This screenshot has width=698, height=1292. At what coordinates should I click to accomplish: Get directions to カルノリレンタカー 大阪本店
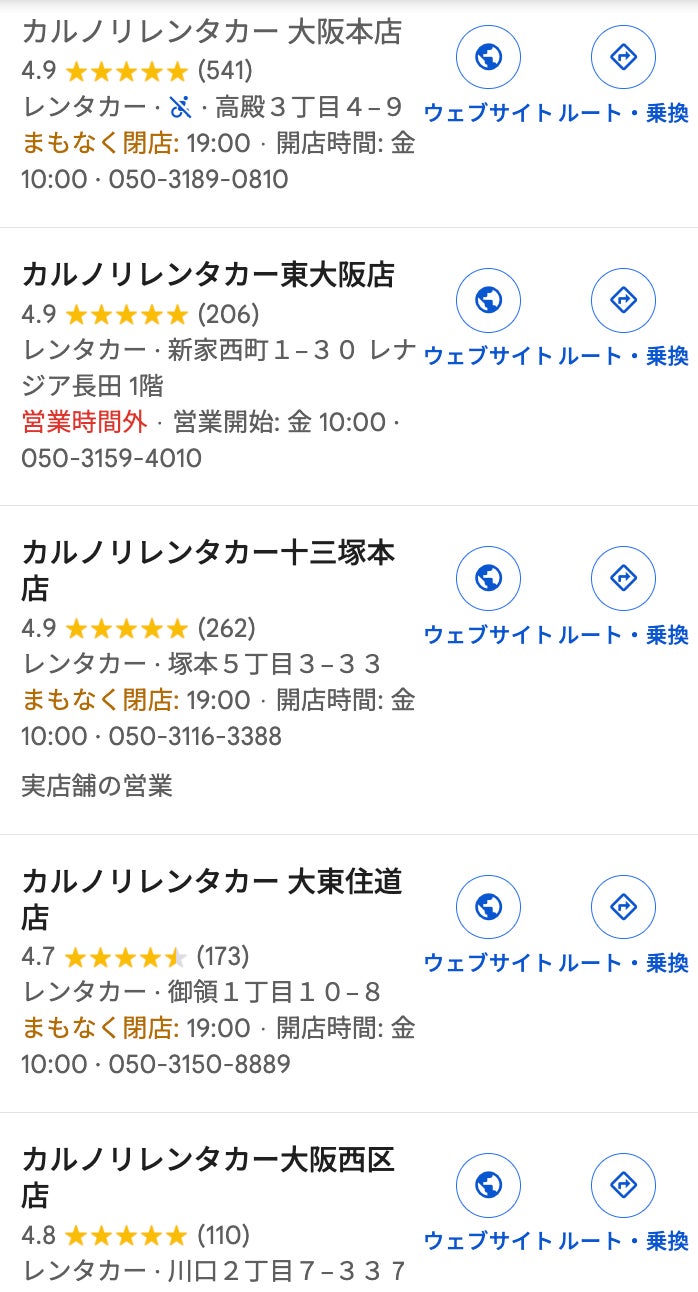[x=623, y=57]
